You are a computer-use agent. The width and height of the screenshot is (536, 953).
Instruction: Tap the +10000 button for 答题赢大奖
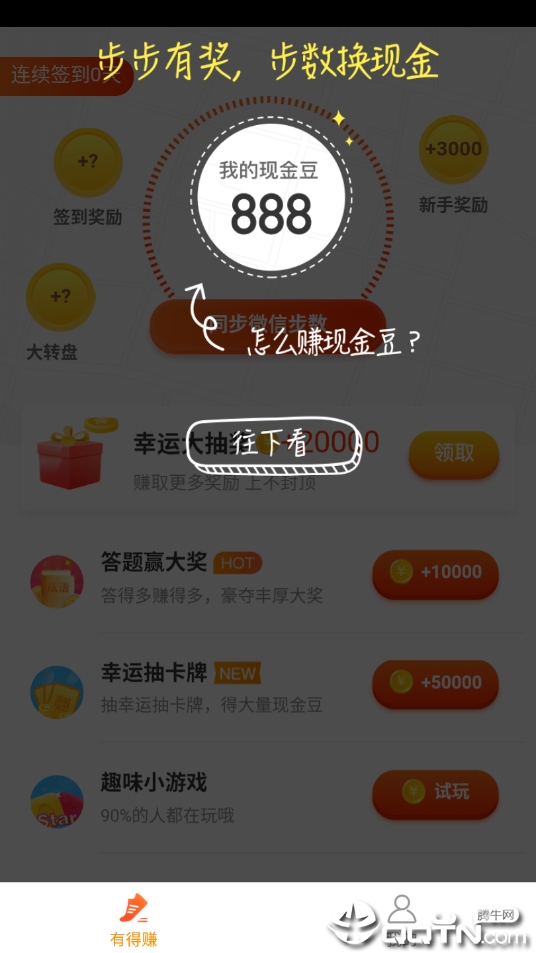click(435, 573)
